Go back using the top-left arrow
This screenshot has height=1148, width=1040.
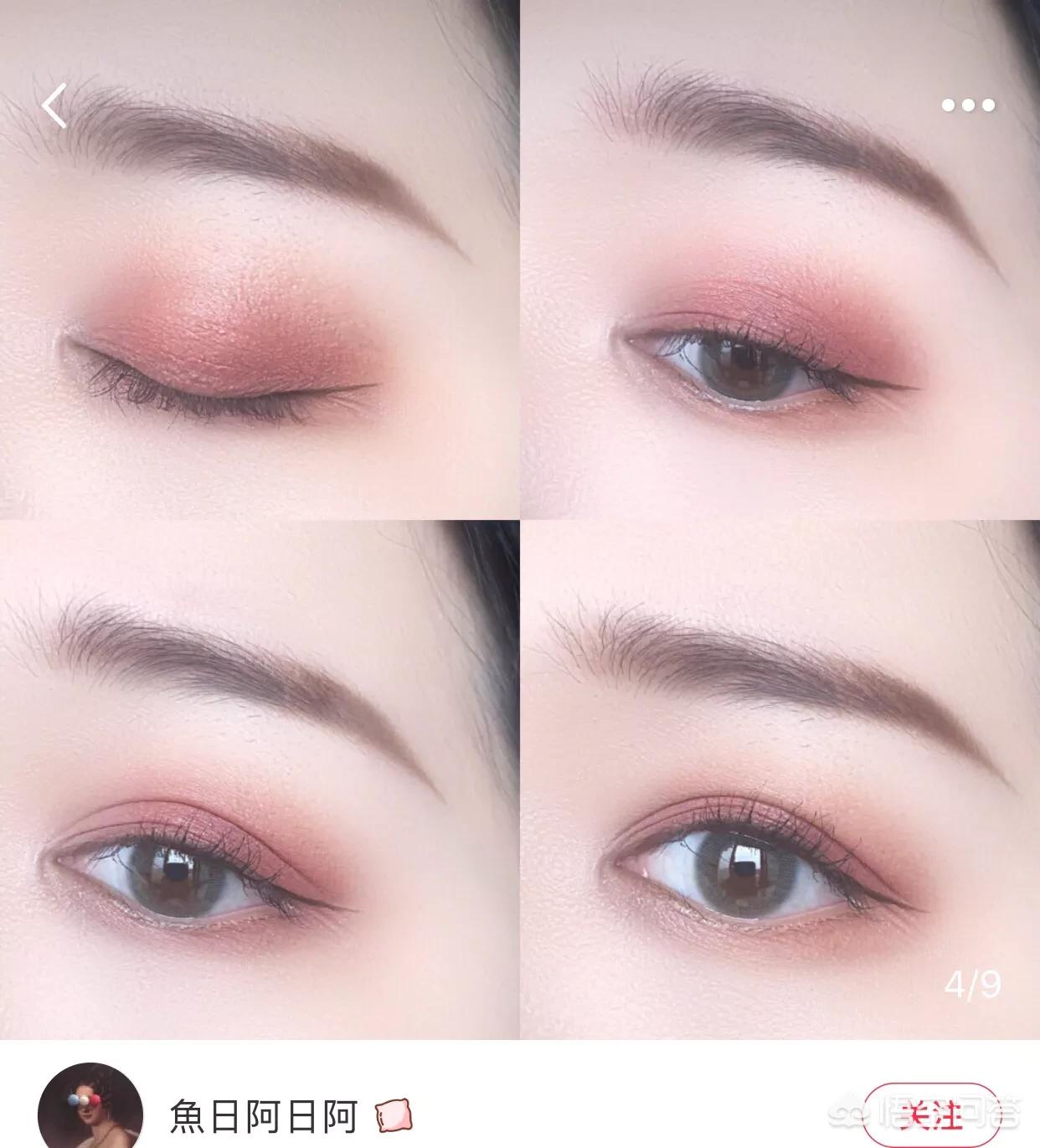[x=54, y=106]
